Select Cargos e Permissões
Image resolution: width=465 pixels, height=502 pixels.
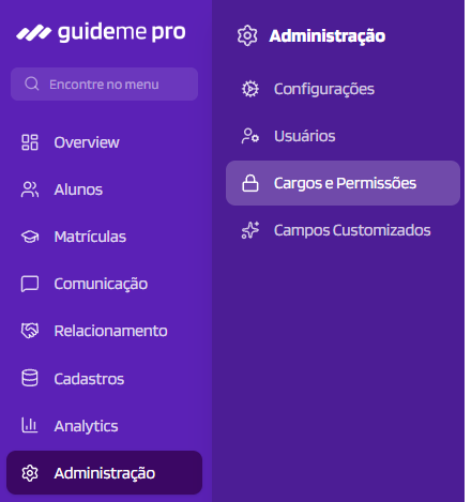[343, 183]
